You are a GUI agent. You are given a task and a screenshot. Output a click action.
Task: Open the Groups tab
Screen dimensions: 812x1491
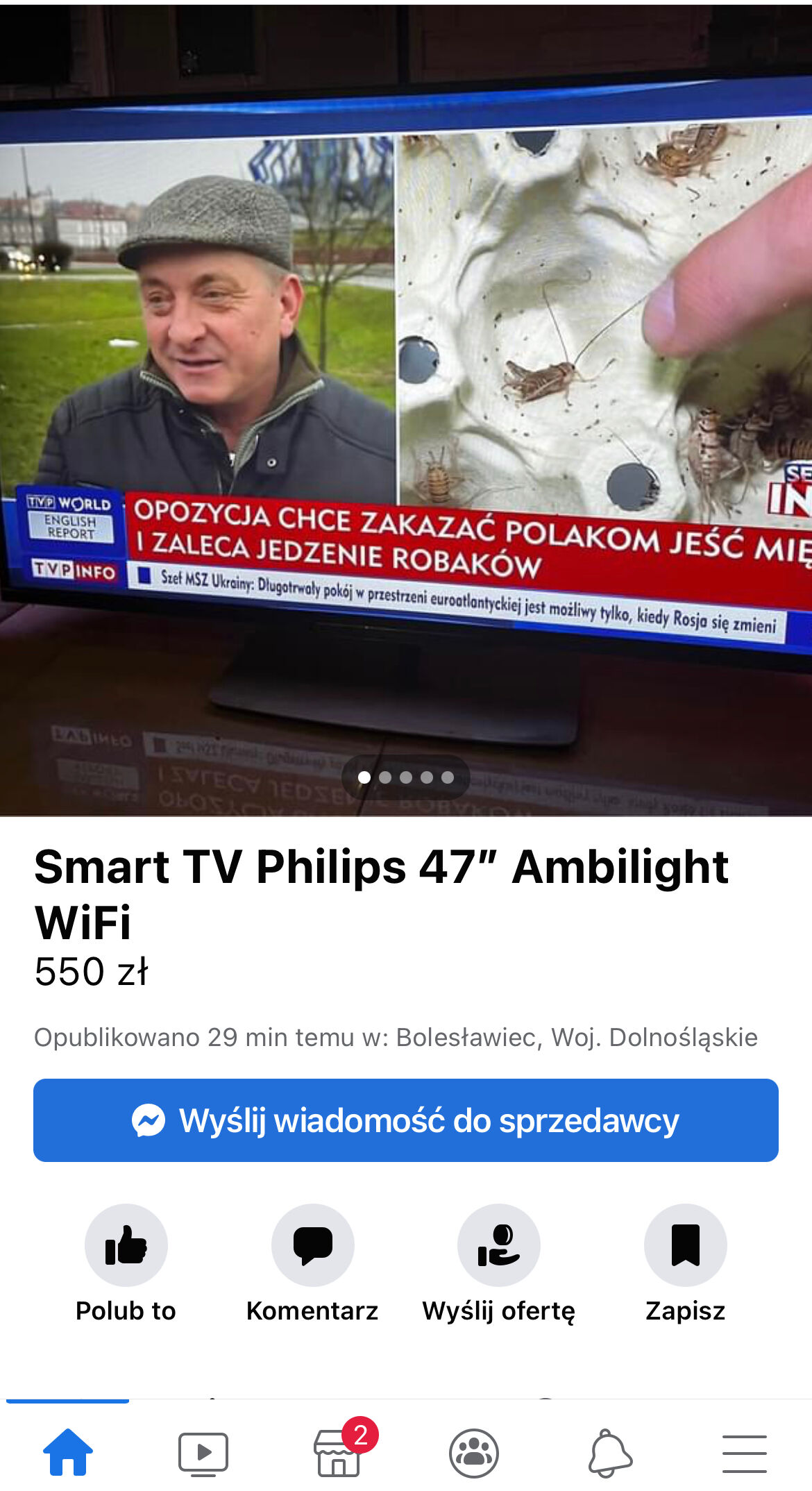coord(474,1452)
